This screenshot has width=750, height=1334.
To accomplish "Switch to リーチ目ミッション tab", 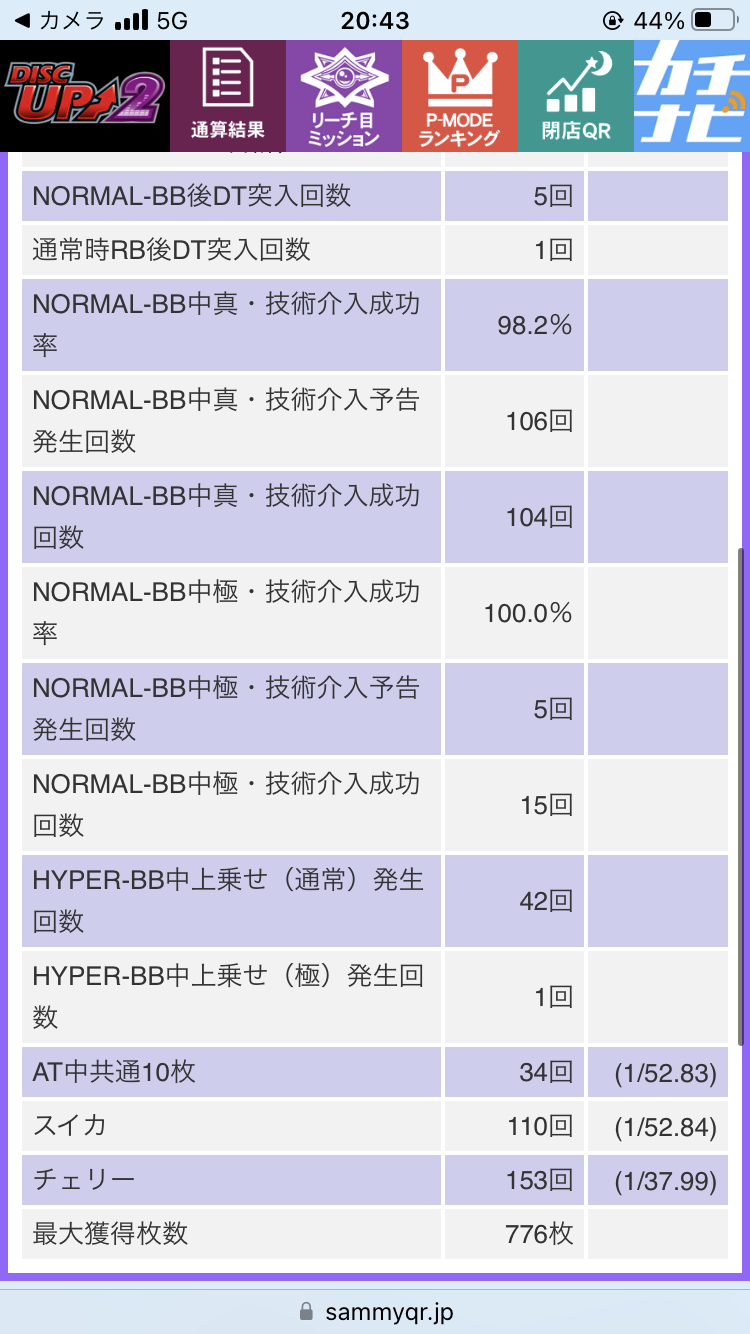I will (344, 96).
